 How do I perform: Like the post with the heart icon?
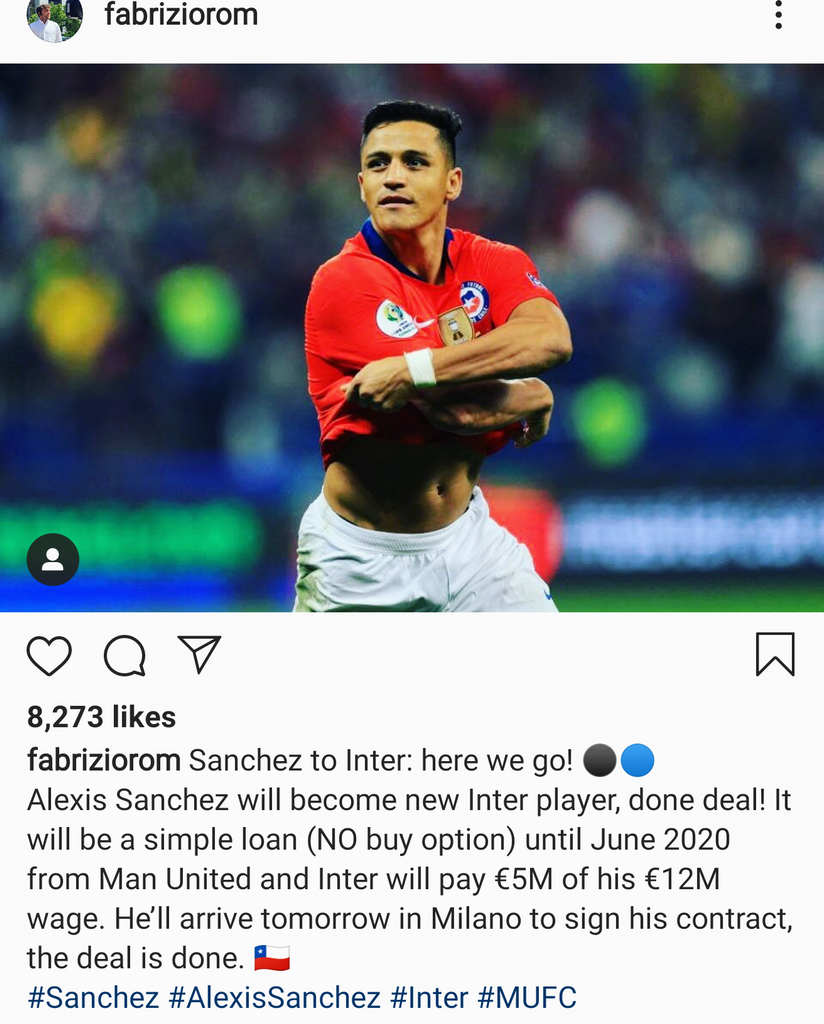49,656
